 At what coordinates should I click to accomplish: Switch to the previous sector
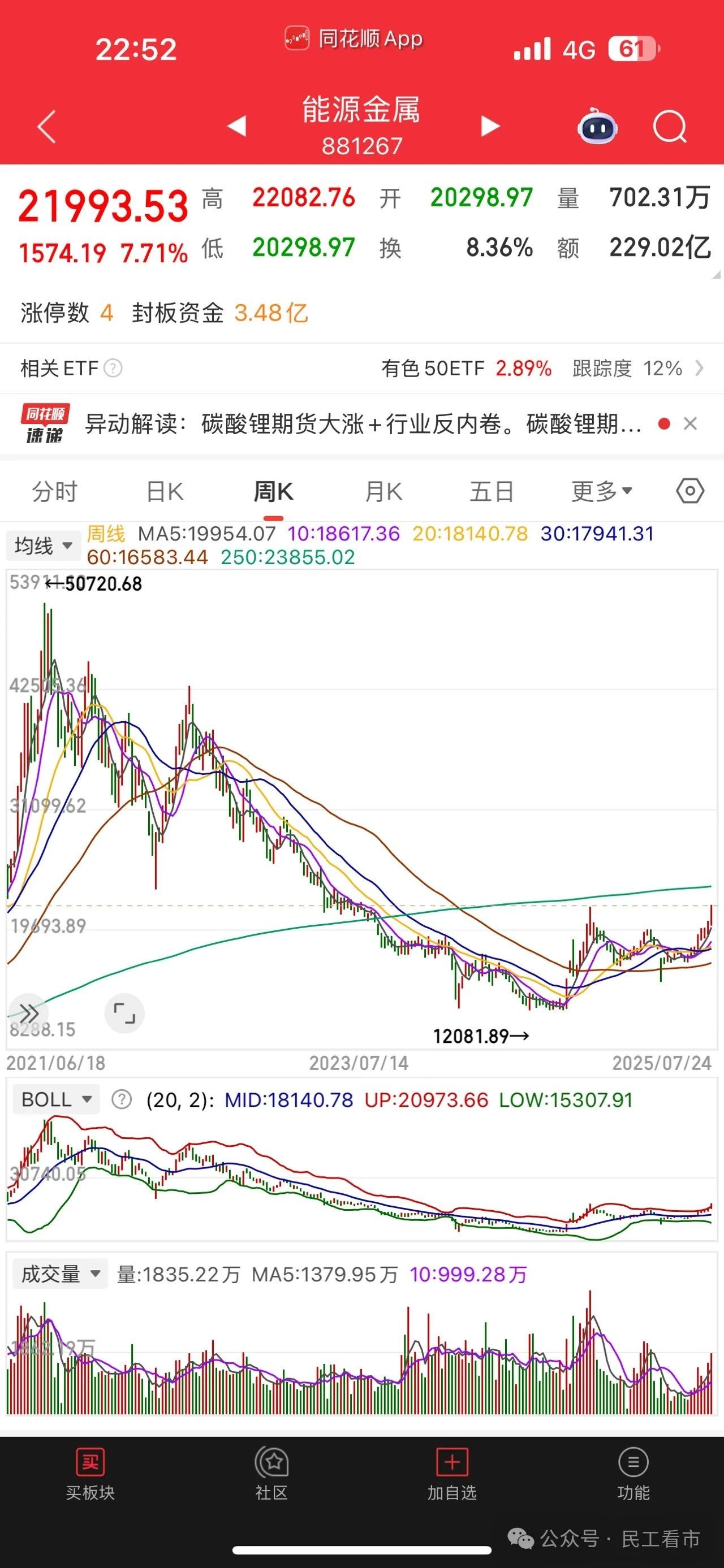click(x=236, y=126)
